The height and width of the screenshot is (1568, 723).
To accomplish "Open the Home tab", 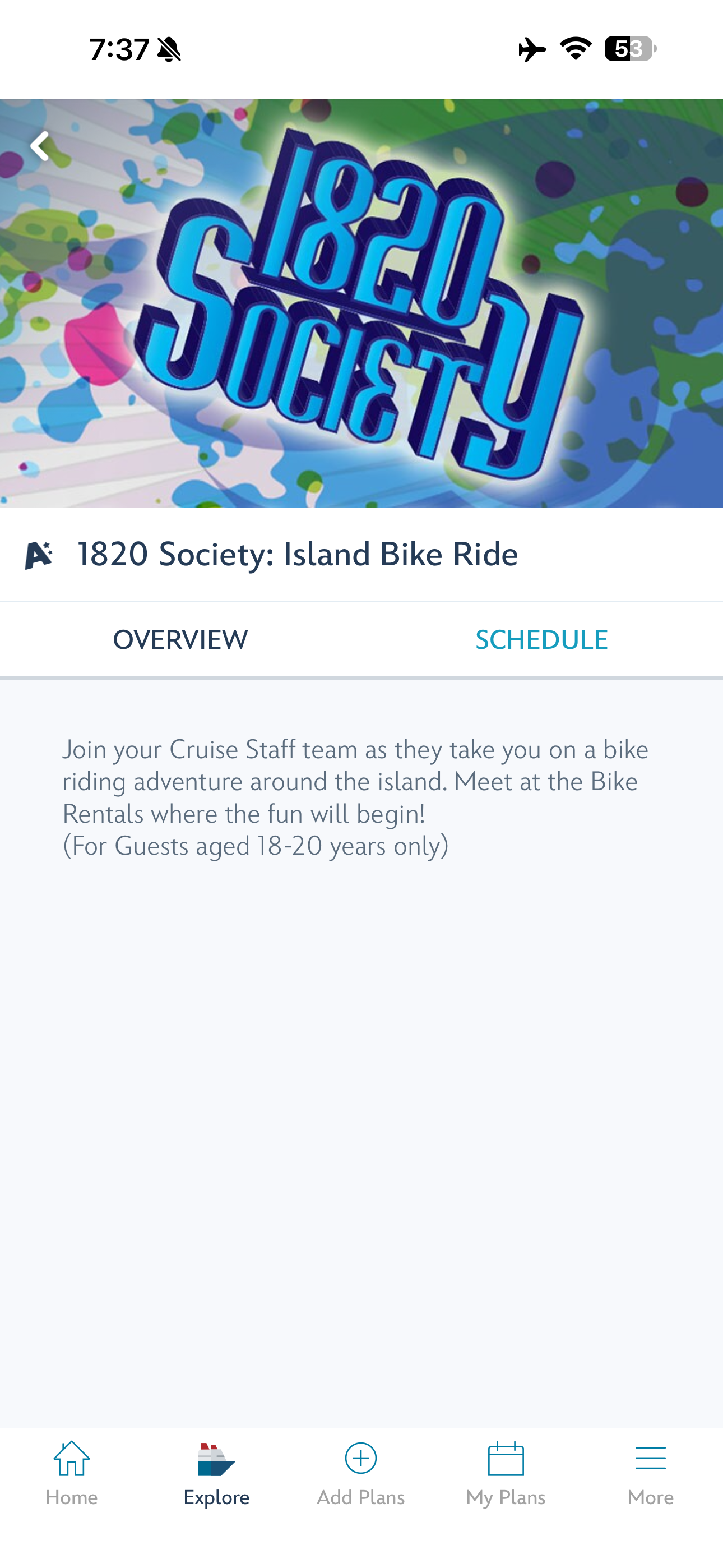I will pyautogui.click(x=72, y=1474).
